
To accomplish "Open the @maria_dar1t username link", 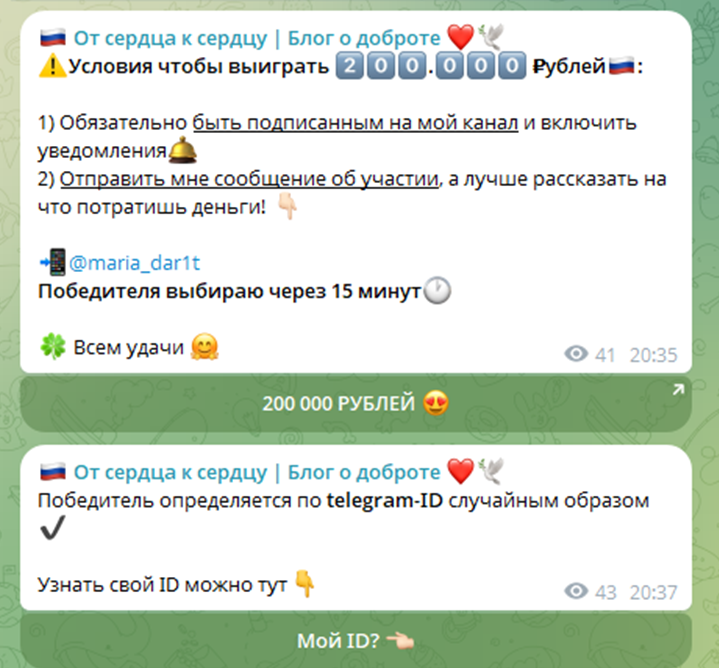I will (135, 263).
